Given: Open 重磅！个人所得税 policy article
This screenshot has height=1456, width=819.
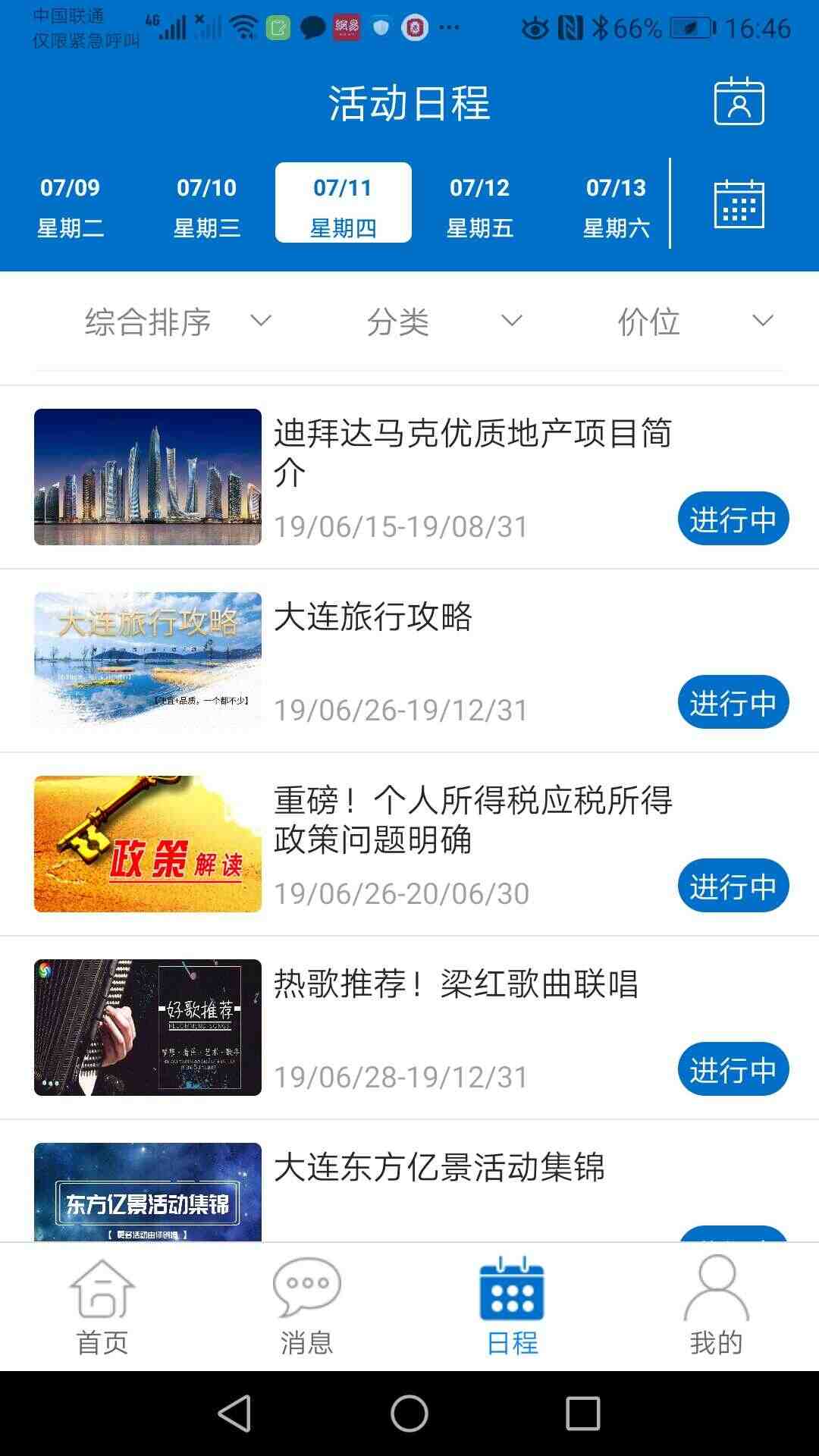Looking at the screenshot, I should click(x=409, y=844).
